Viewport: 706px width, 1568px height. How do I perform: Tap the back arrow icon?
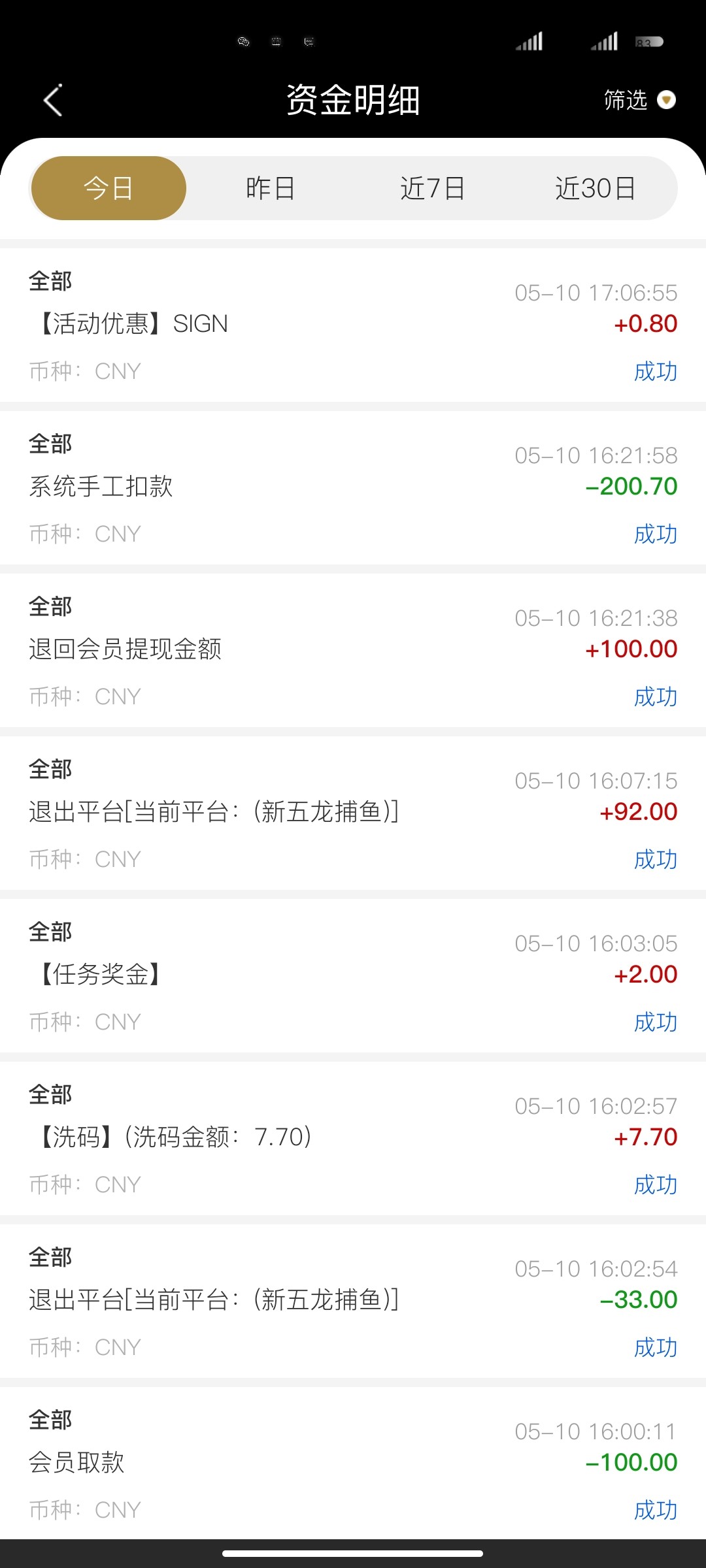[54, 100]
